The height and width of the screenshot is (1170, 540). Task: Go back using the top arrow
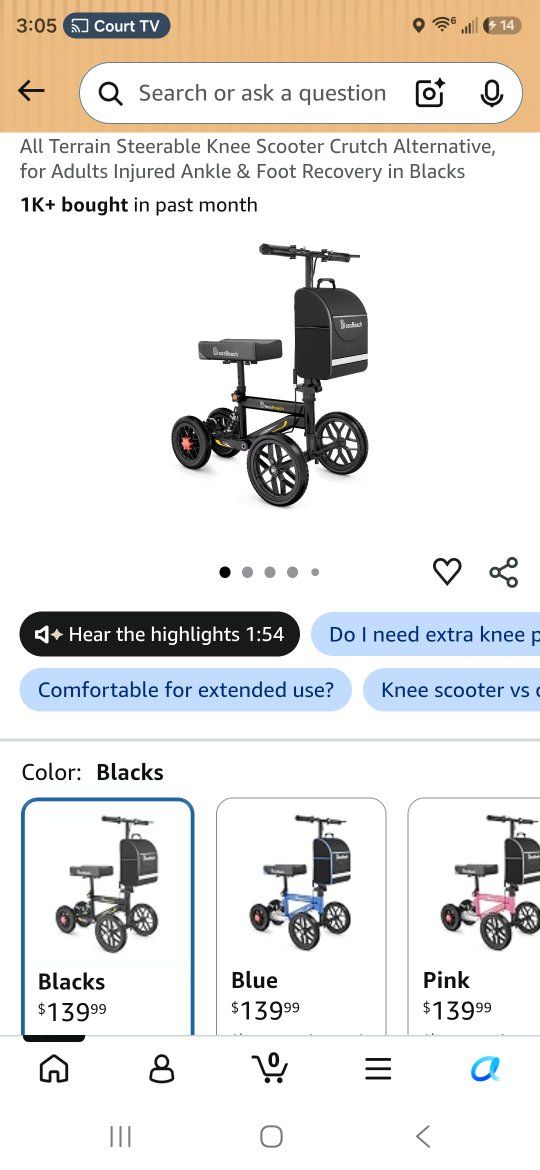tap(31, 91)
